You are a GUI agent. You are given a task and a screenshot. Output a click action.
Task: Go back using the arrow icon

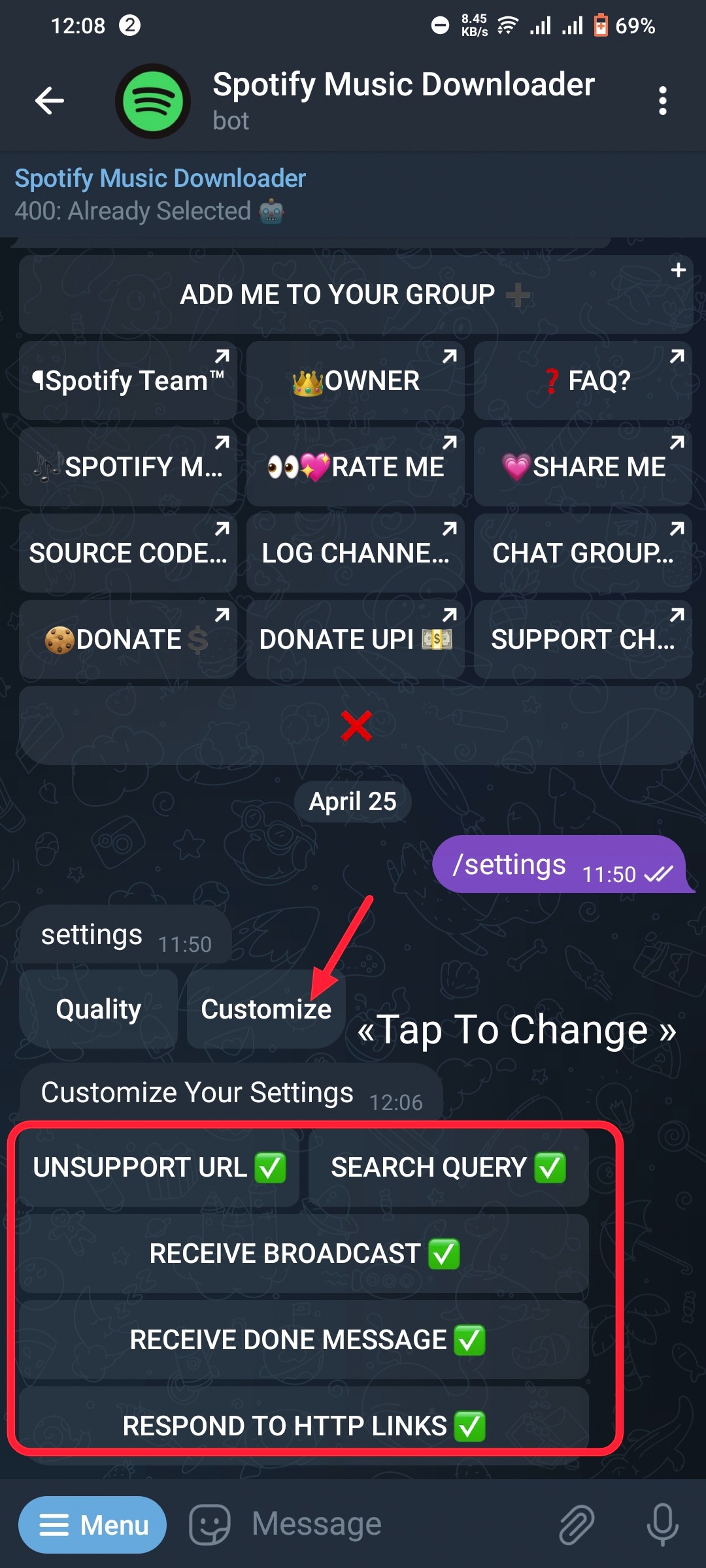(x=50, y=101)
